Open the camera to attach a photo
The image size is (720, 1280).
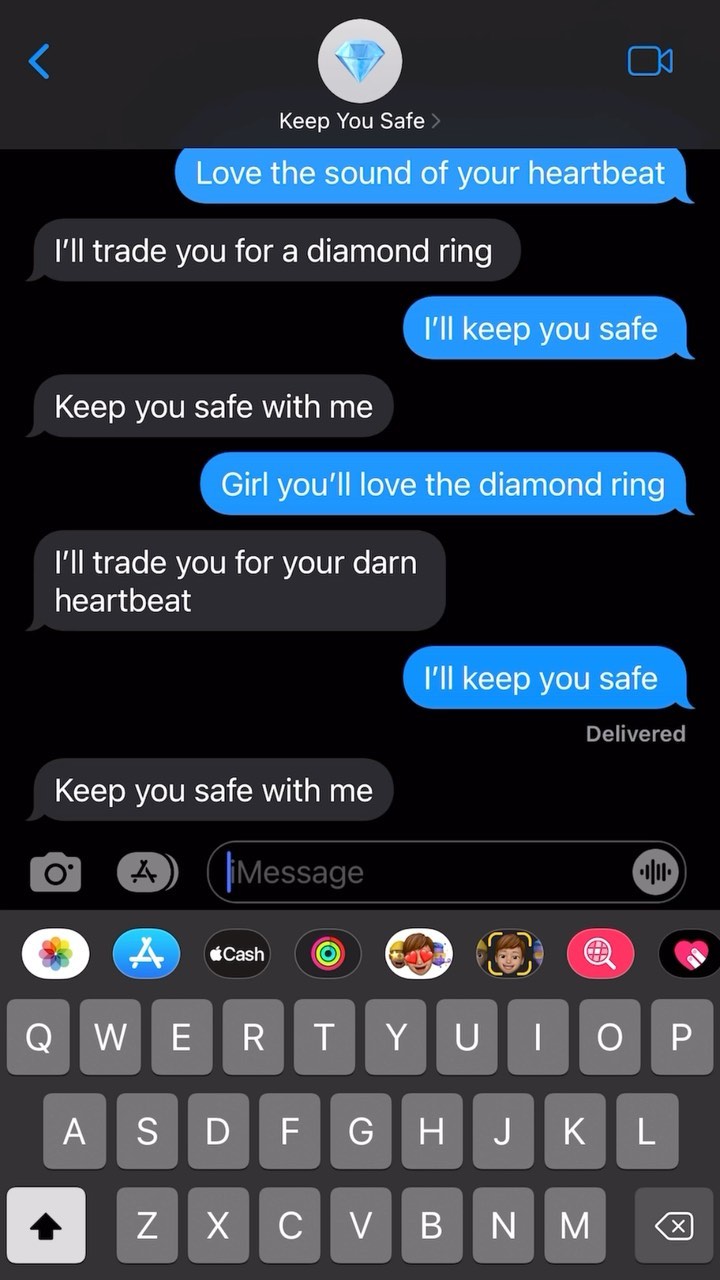pyautogui.click(x=55, y=872)
